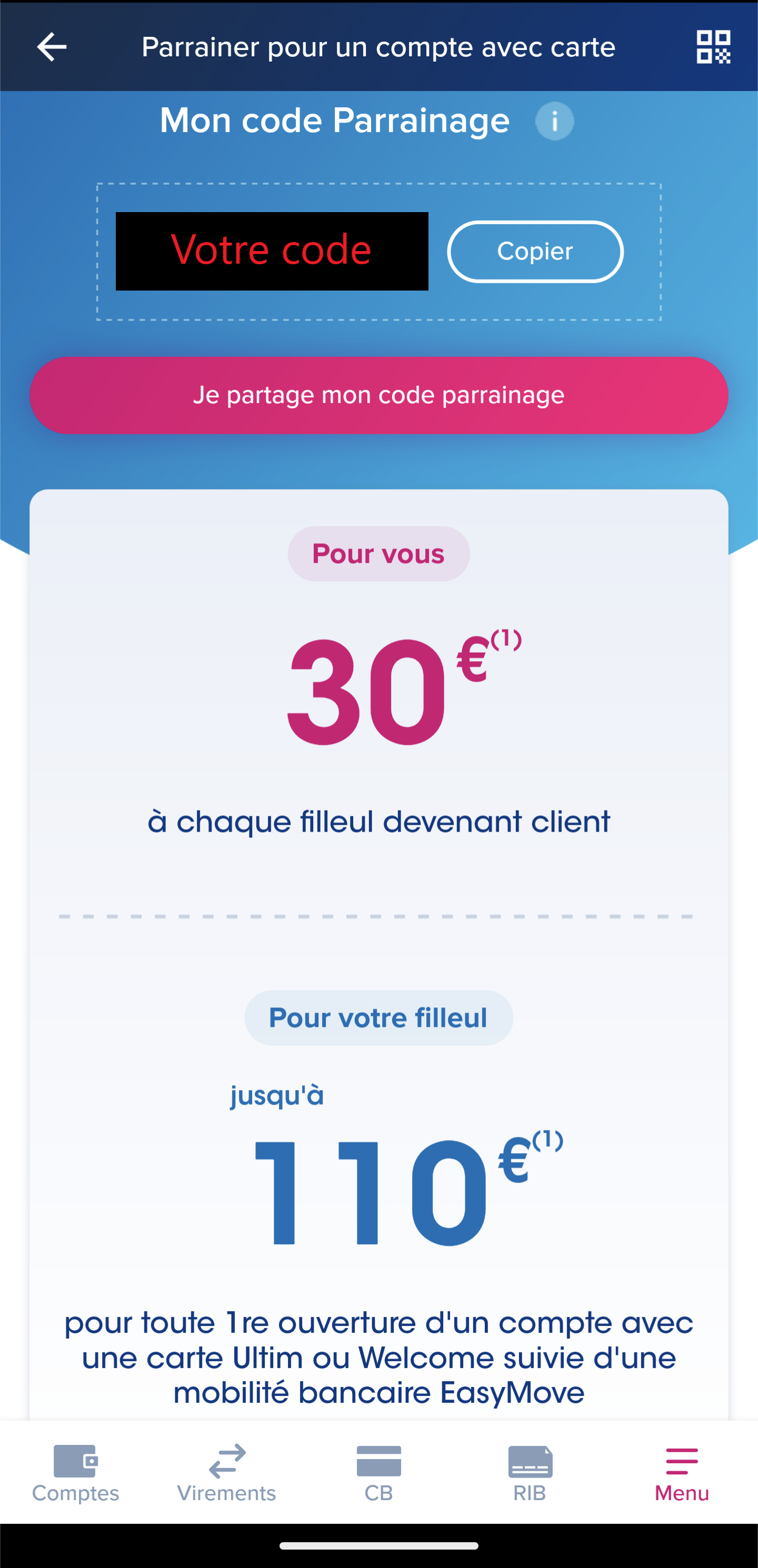Tap the Pour votre filleul badge
758x1568 pixels.
click(x=378, y=1017)
